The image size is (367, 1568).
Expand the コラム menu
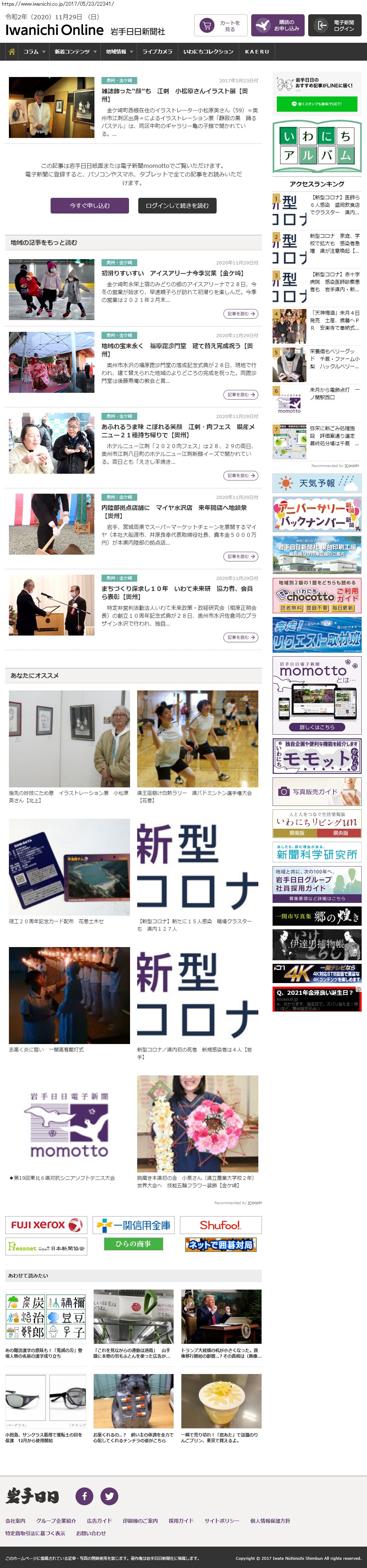34,52
